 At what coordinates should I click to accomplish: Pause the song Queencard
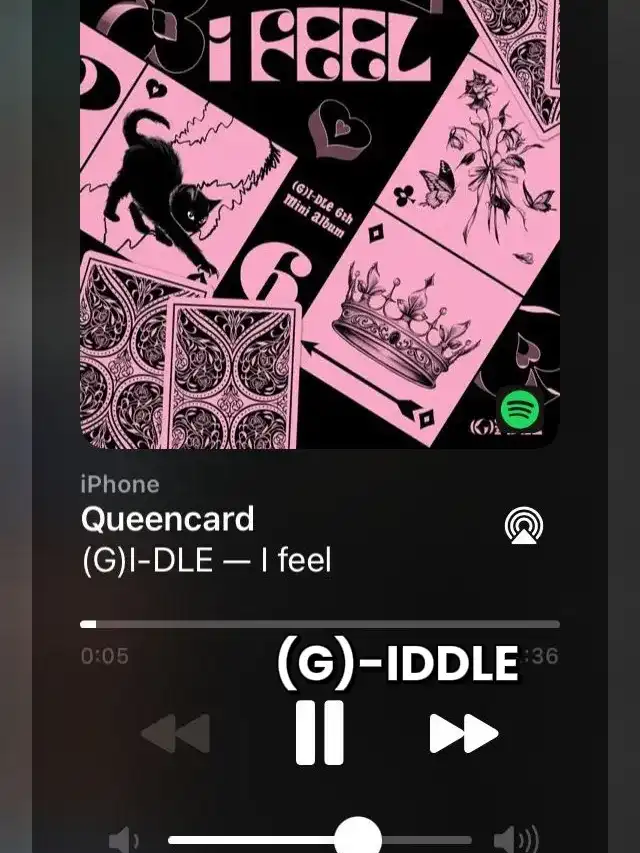click(320, 733)
